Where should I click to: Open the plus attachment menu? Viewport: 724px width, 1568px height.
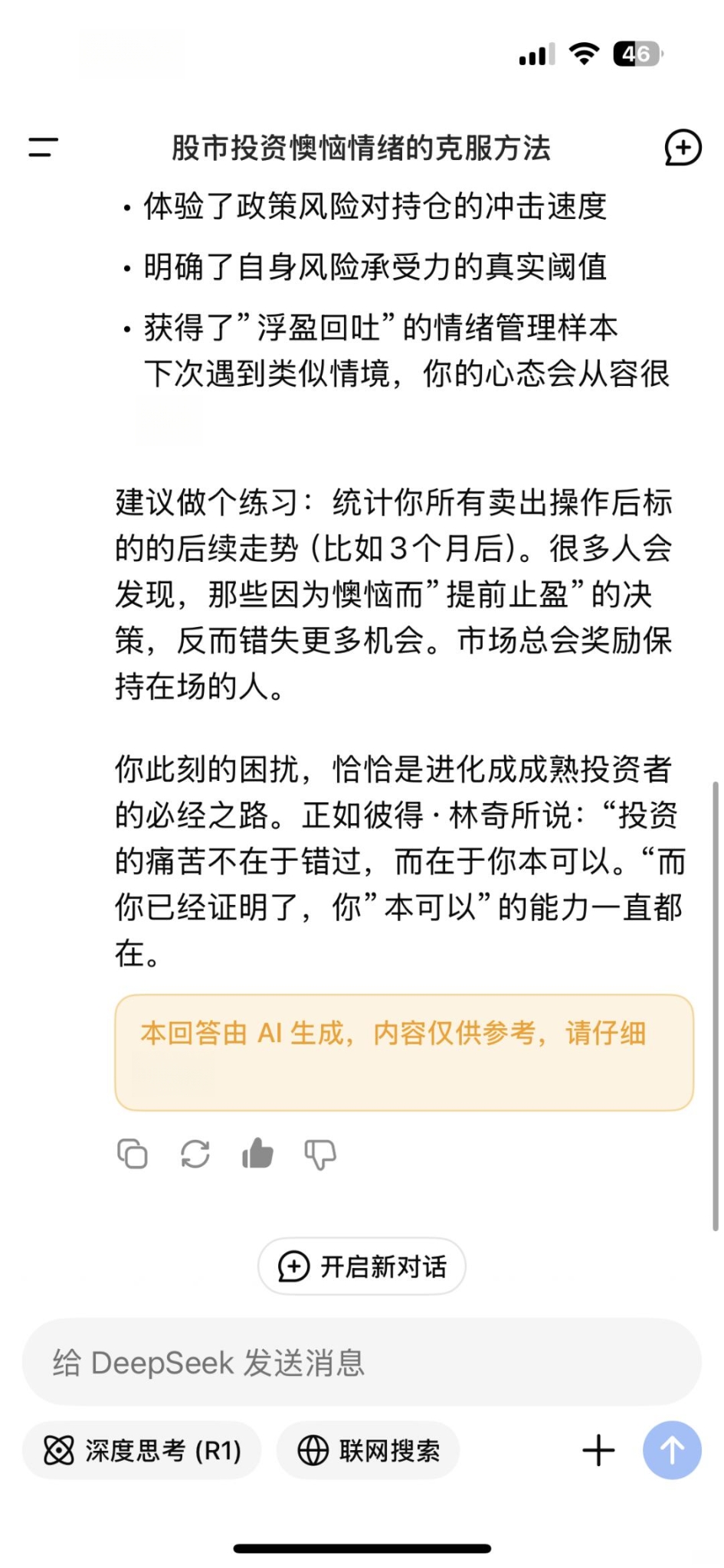pos(598,1450)
